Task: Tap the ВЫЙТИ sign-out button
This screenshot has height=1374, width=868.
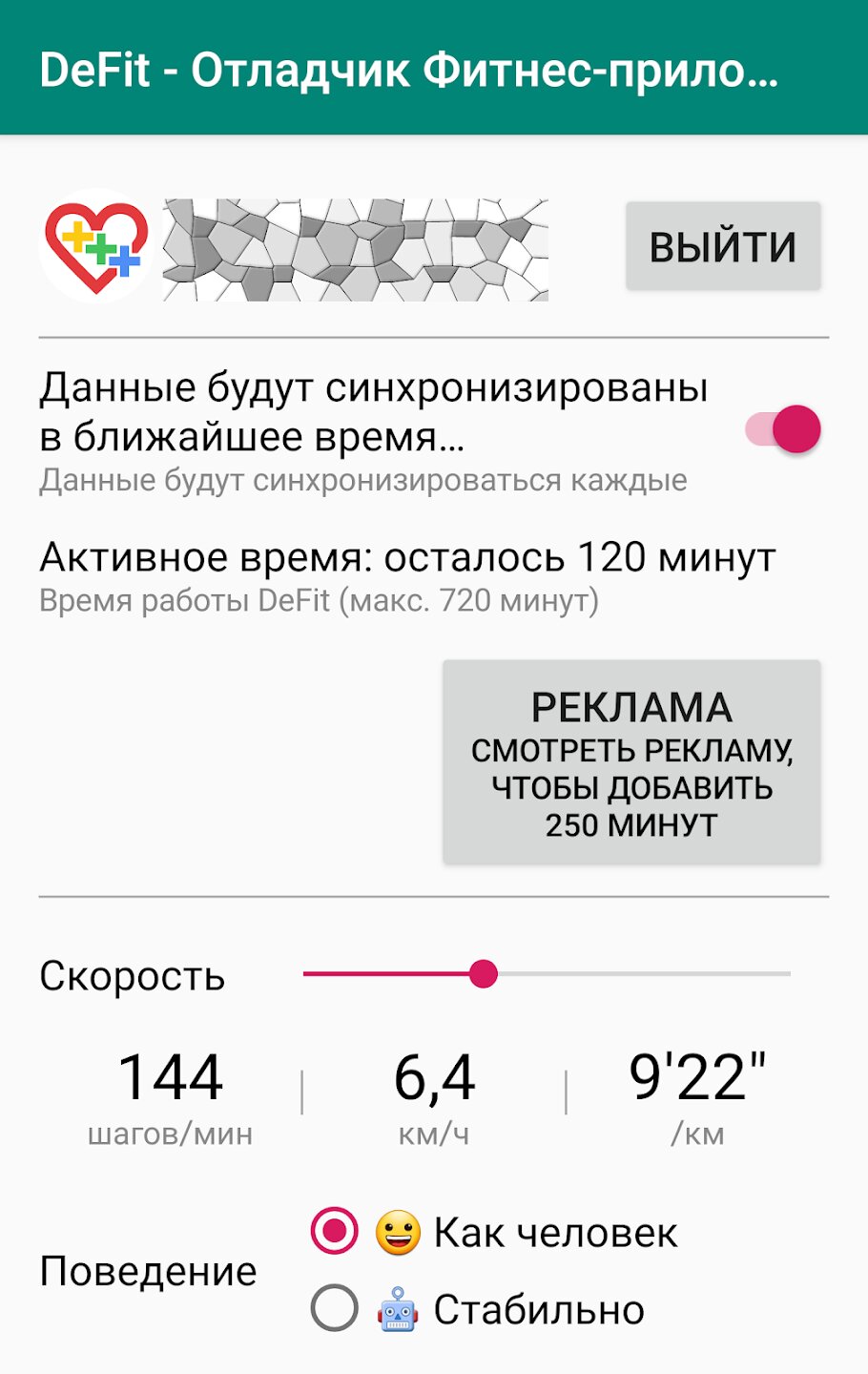Action: [x=723, y=247]
